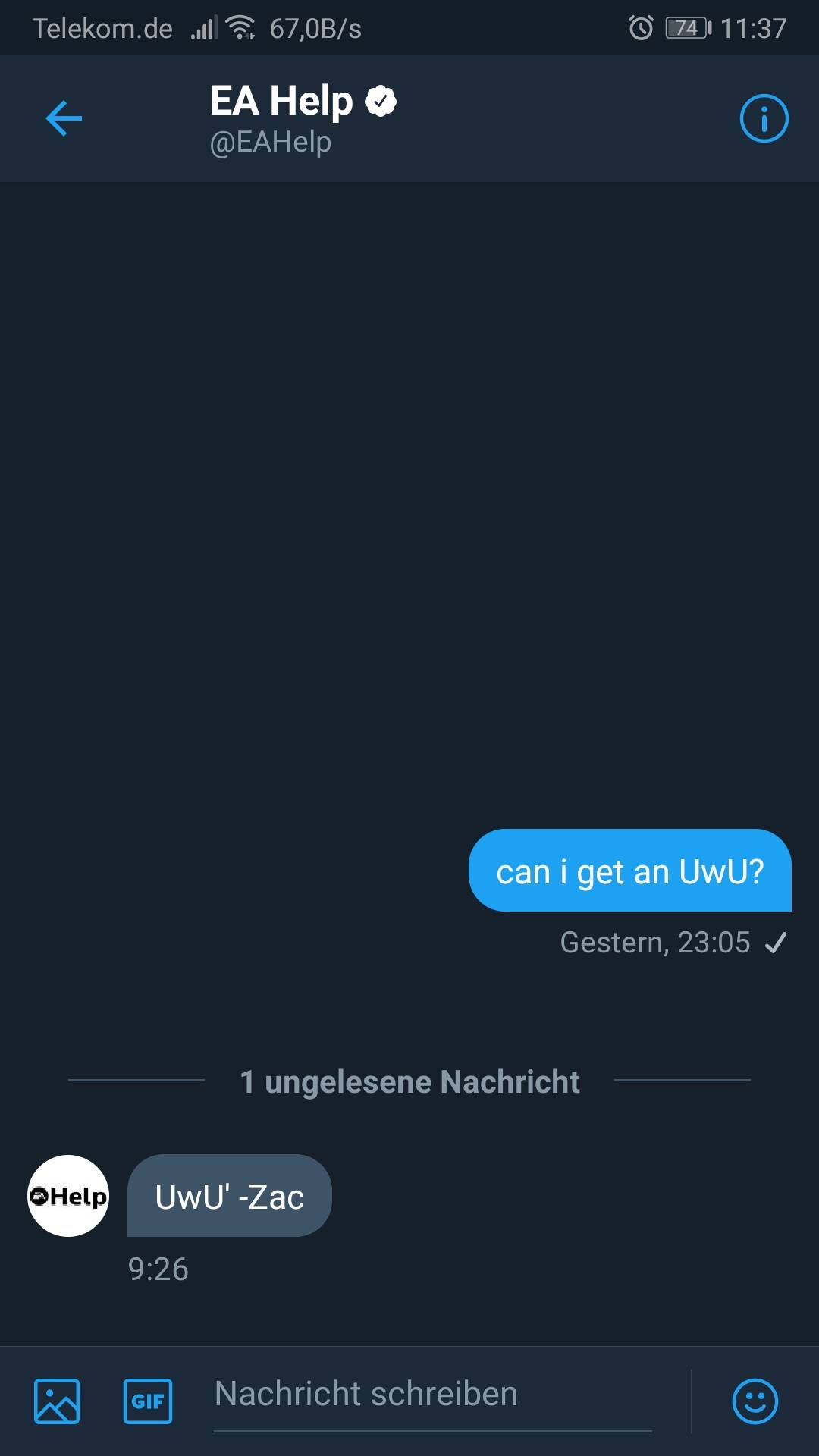The width and height of the screenshot is (819, 1456).
Task: Tap the Wi-Fi icon in the status bar
Action: click(241, 27)
